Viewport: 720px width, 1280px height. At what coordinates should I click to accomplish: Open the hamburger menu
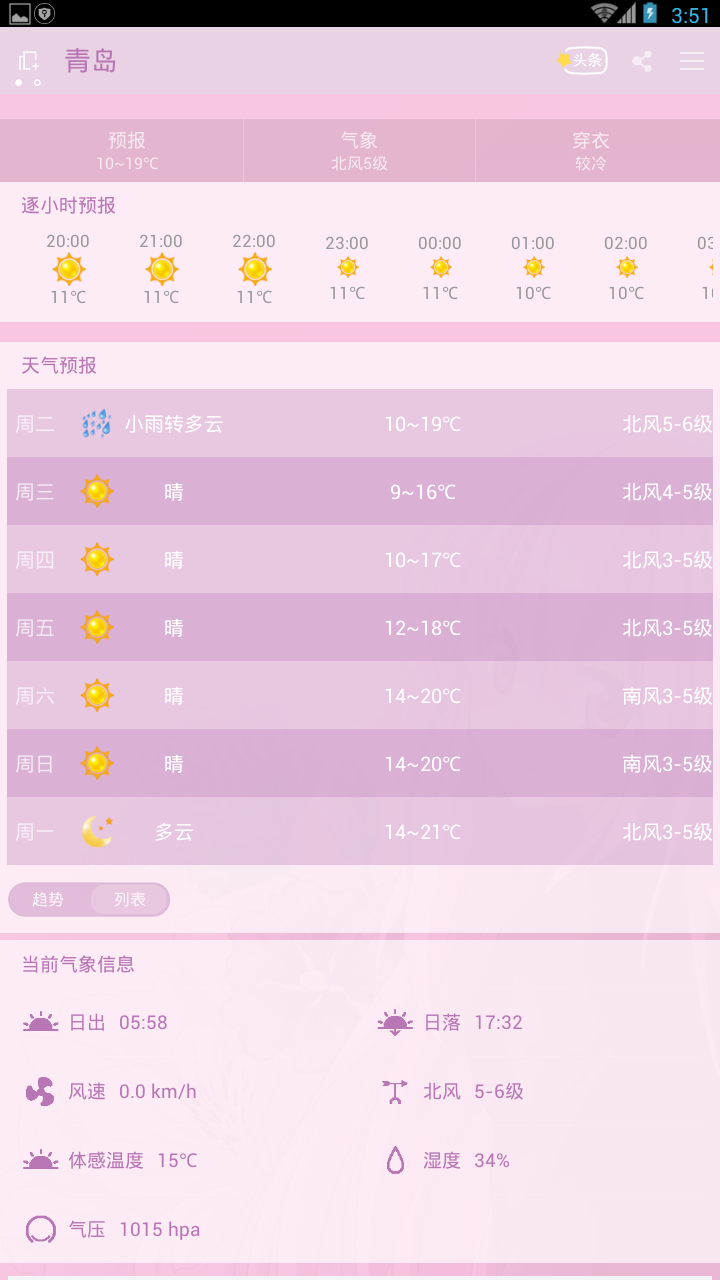692,61
